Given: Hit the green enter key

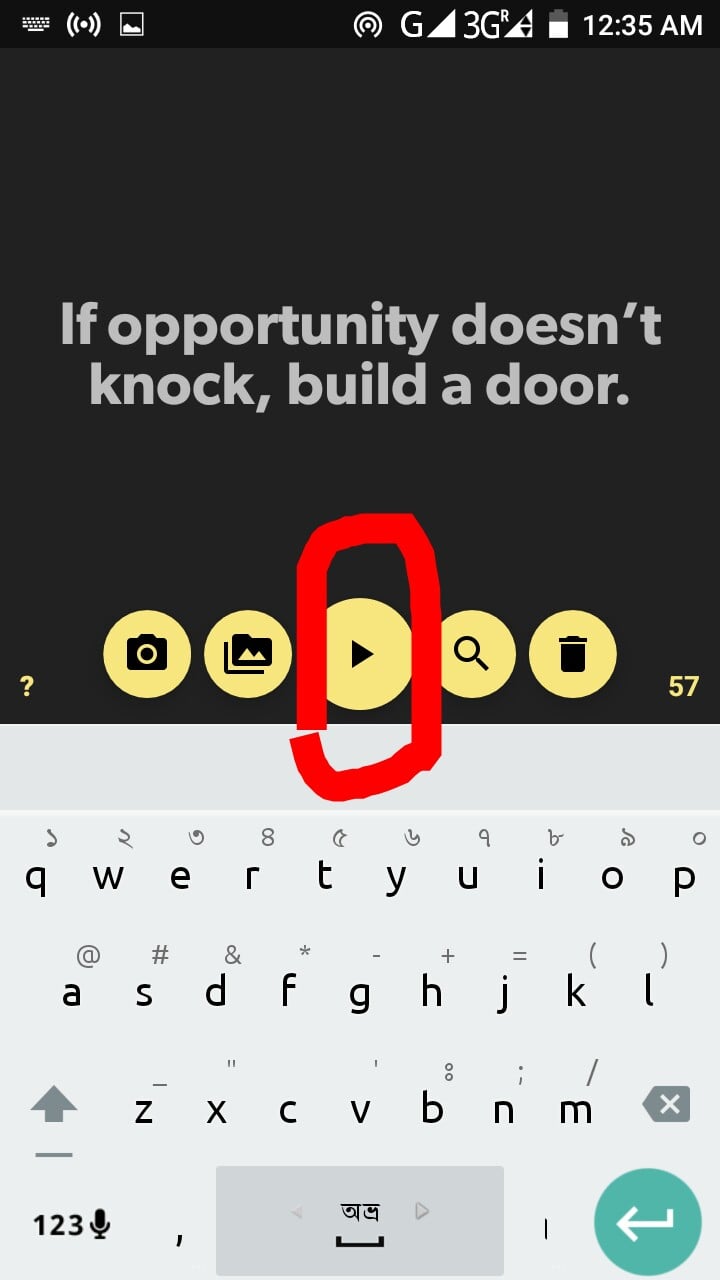Looking at the screenshot, I should (647, 1222).
